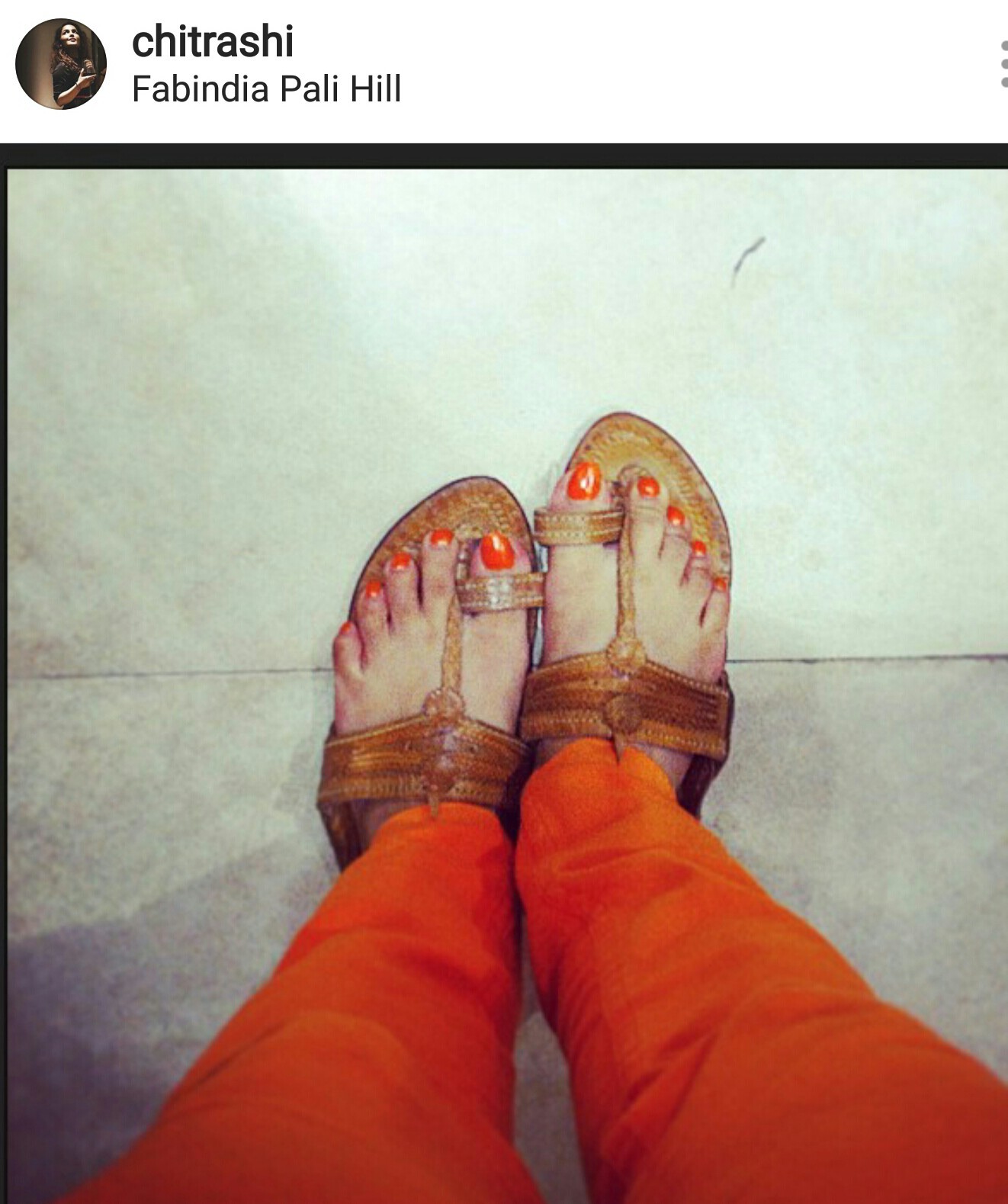Open chitrashi's profile picture
This screenshot has width=1008, height=1204.
(61, 64)
